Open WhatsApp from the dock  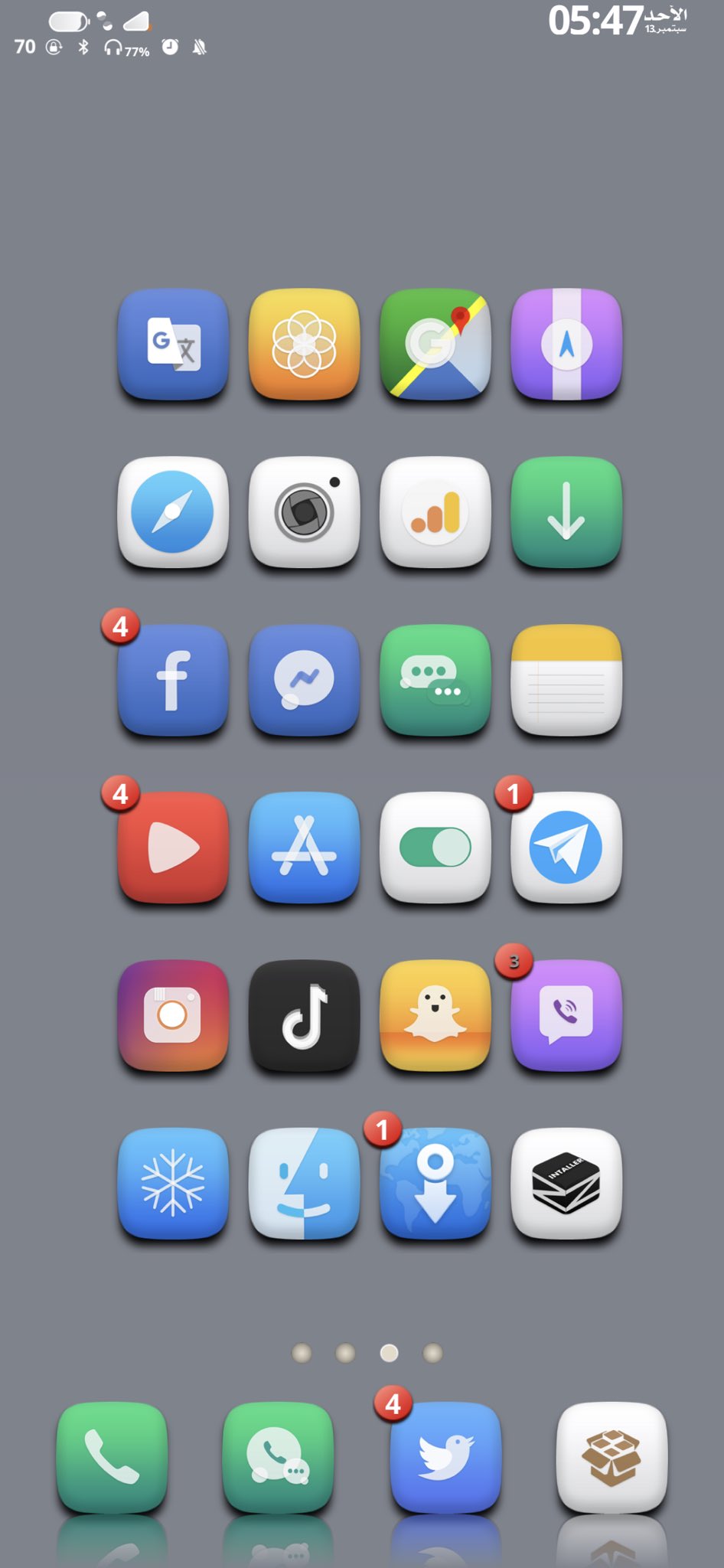click(x=279, y=1457)
